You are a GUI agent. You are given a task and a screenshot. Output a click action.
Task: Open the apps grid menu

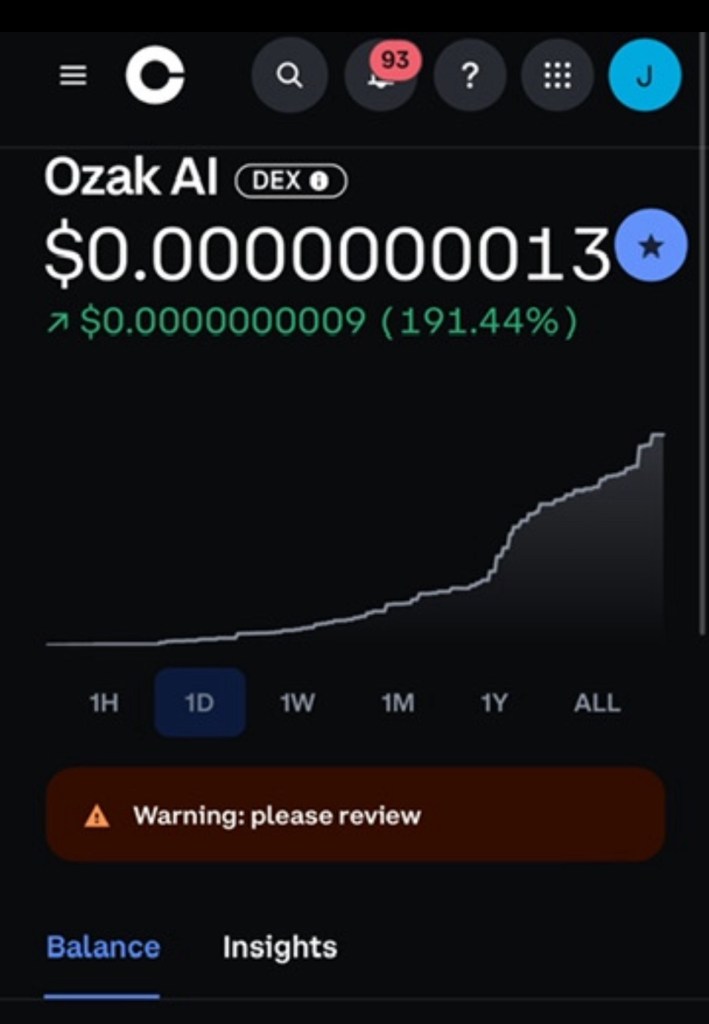click(x=557, y=76)
